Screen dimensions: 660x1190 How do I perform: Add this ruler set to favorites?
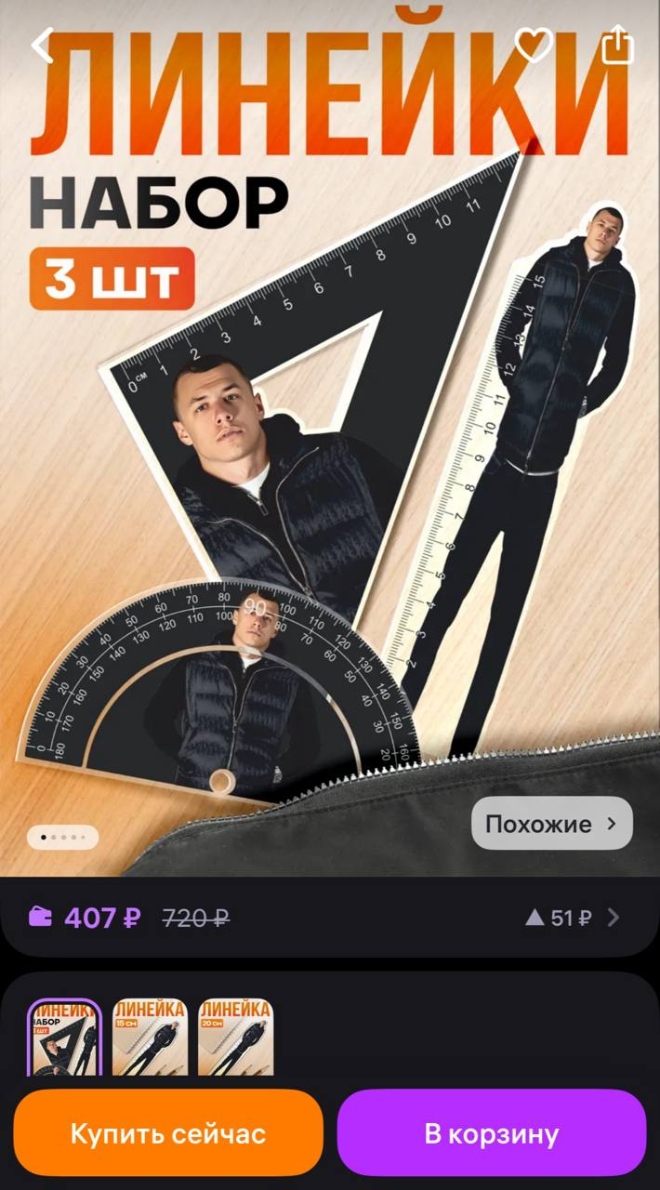pos(533,45)
